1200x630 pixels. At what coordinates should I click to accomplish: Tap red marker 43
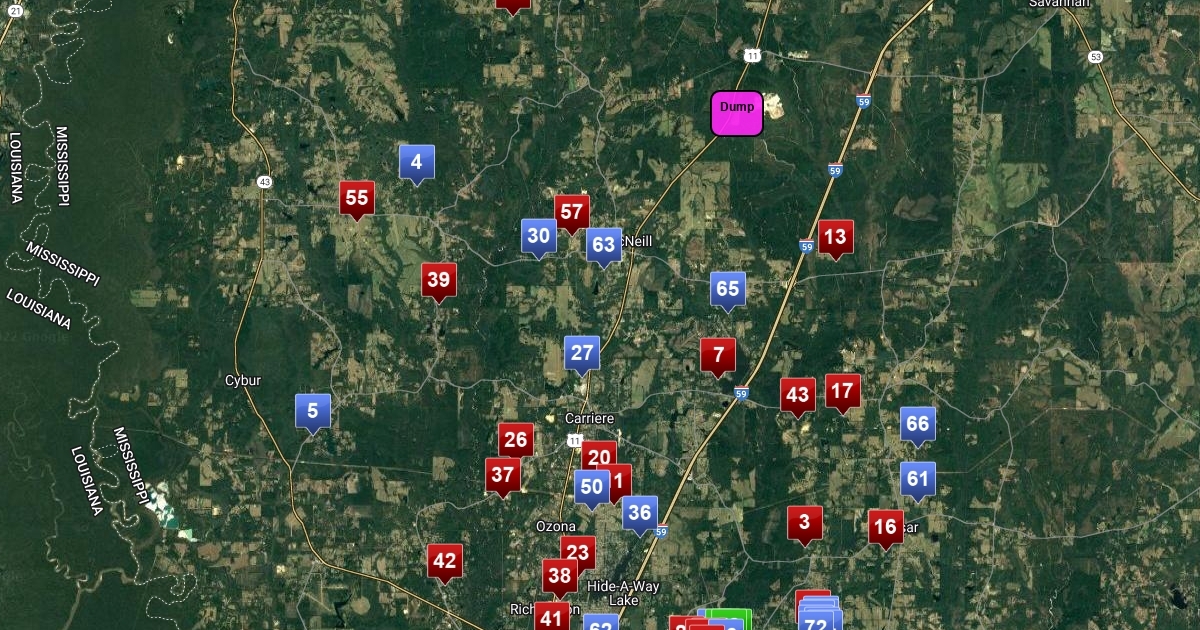[x=797, y=395]
